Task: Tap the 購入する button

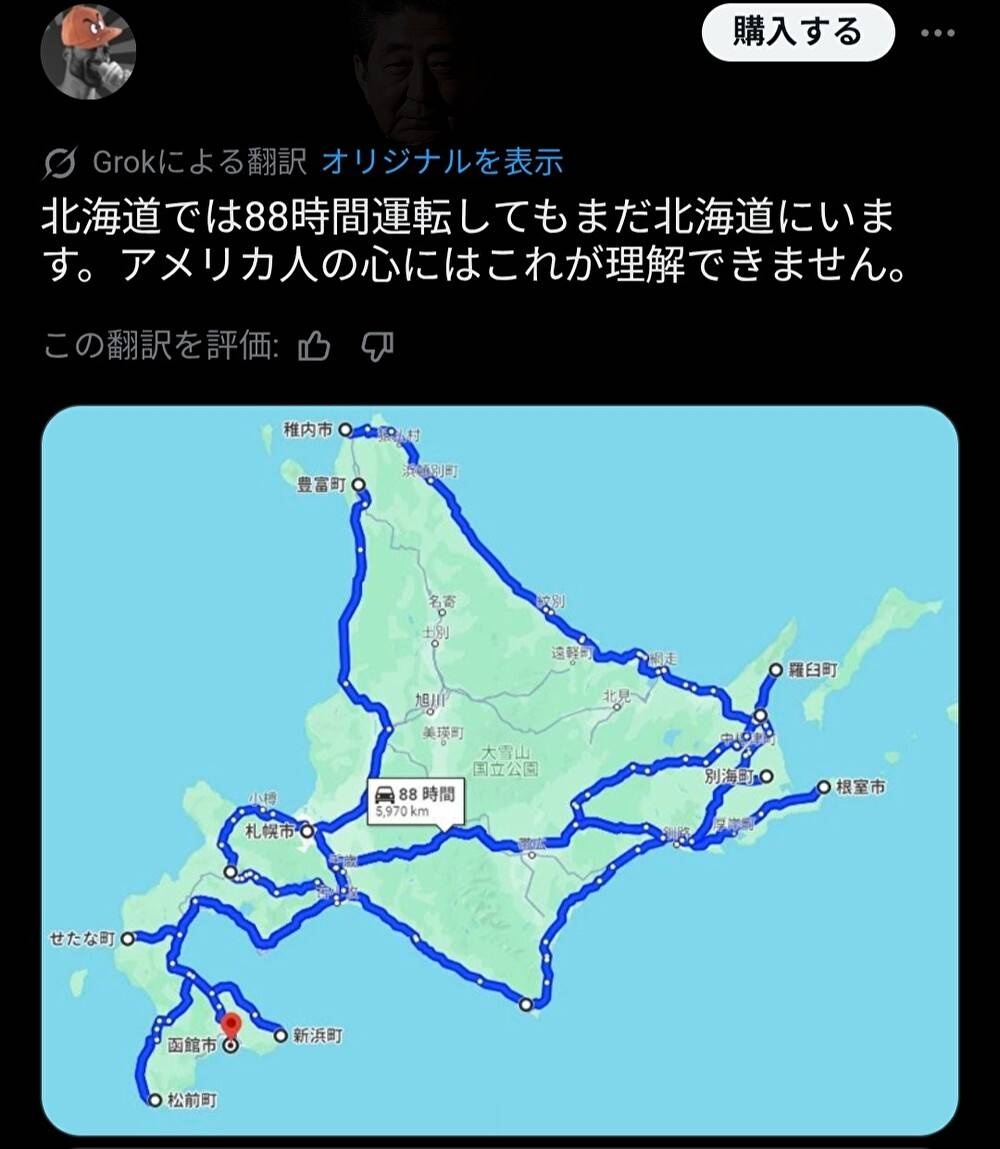Action: click(797, 33)
